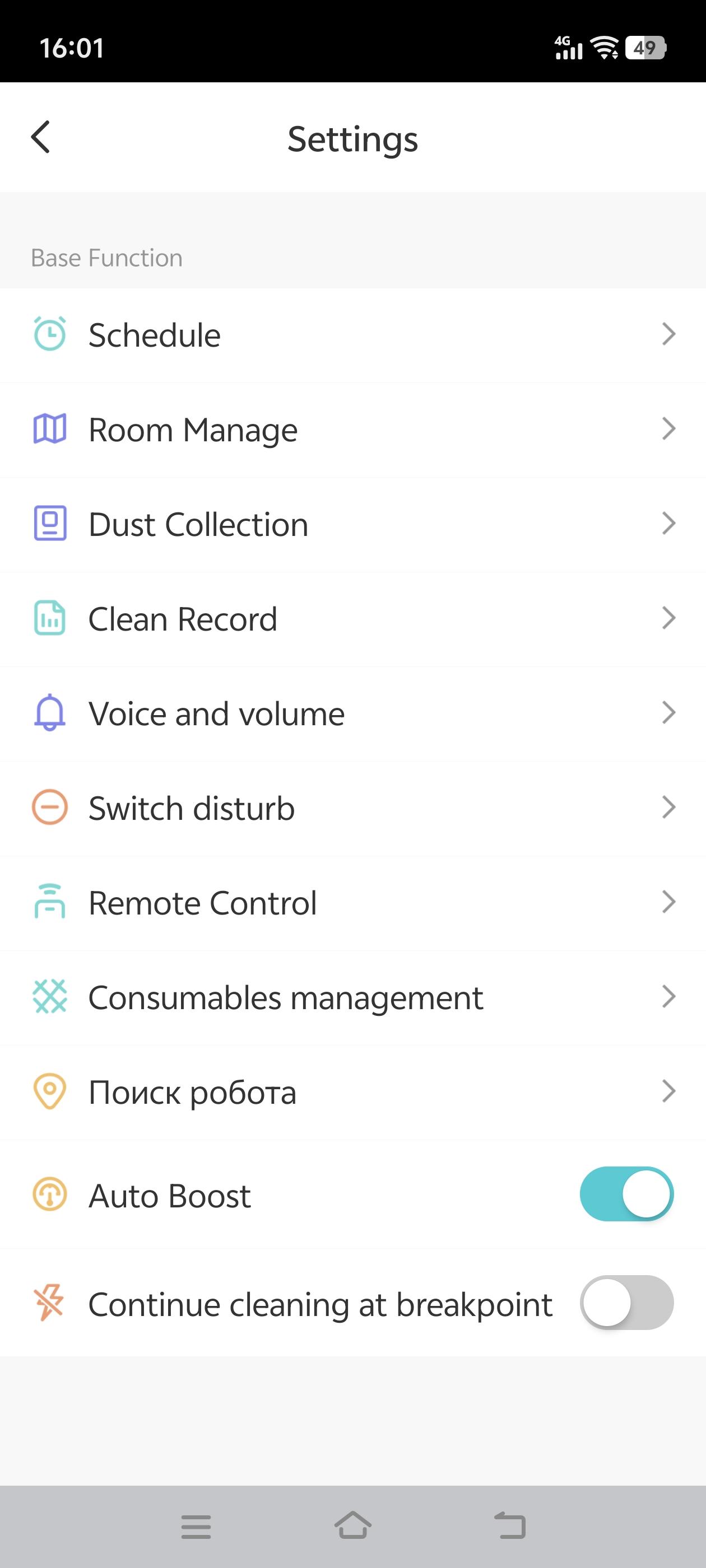Open Room Manage
The width and height of the screenshot is (706, 1568).
coord(352,430)
